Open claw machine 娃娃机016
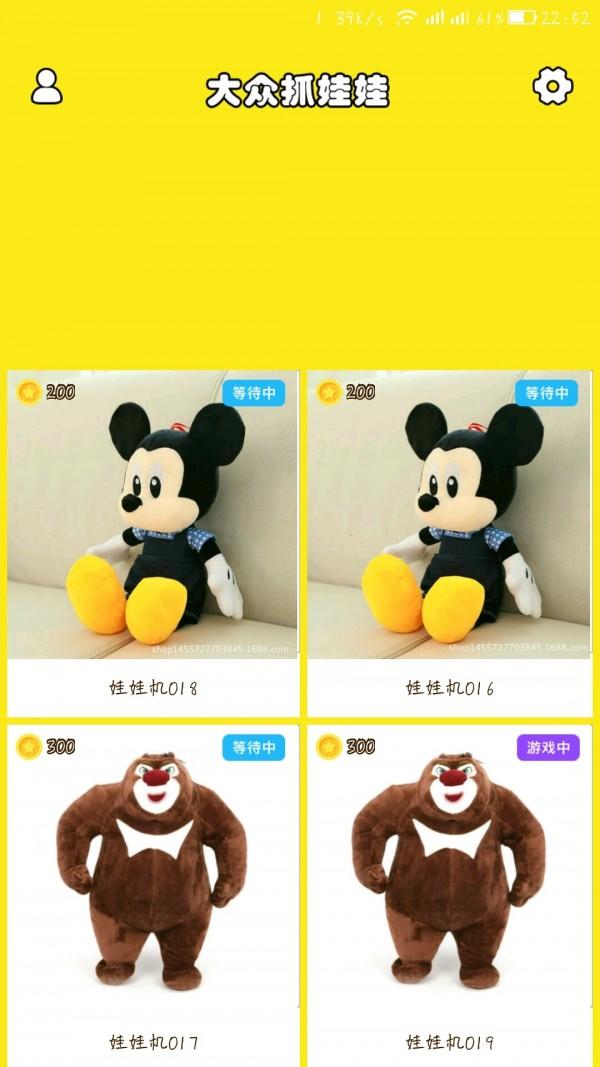 click(x=450, y=543)
